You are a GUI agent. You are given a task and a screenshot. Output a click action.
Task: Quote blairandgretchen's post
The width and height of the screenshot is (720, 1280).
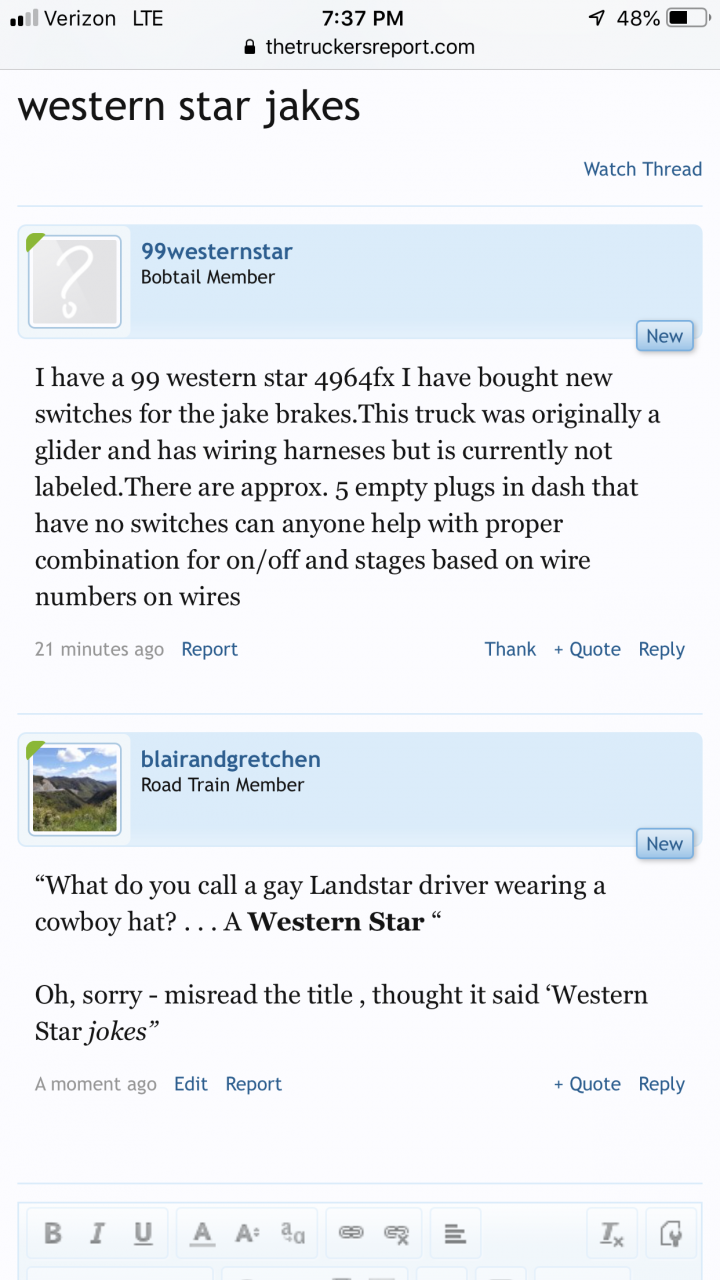coord(587,1084)
